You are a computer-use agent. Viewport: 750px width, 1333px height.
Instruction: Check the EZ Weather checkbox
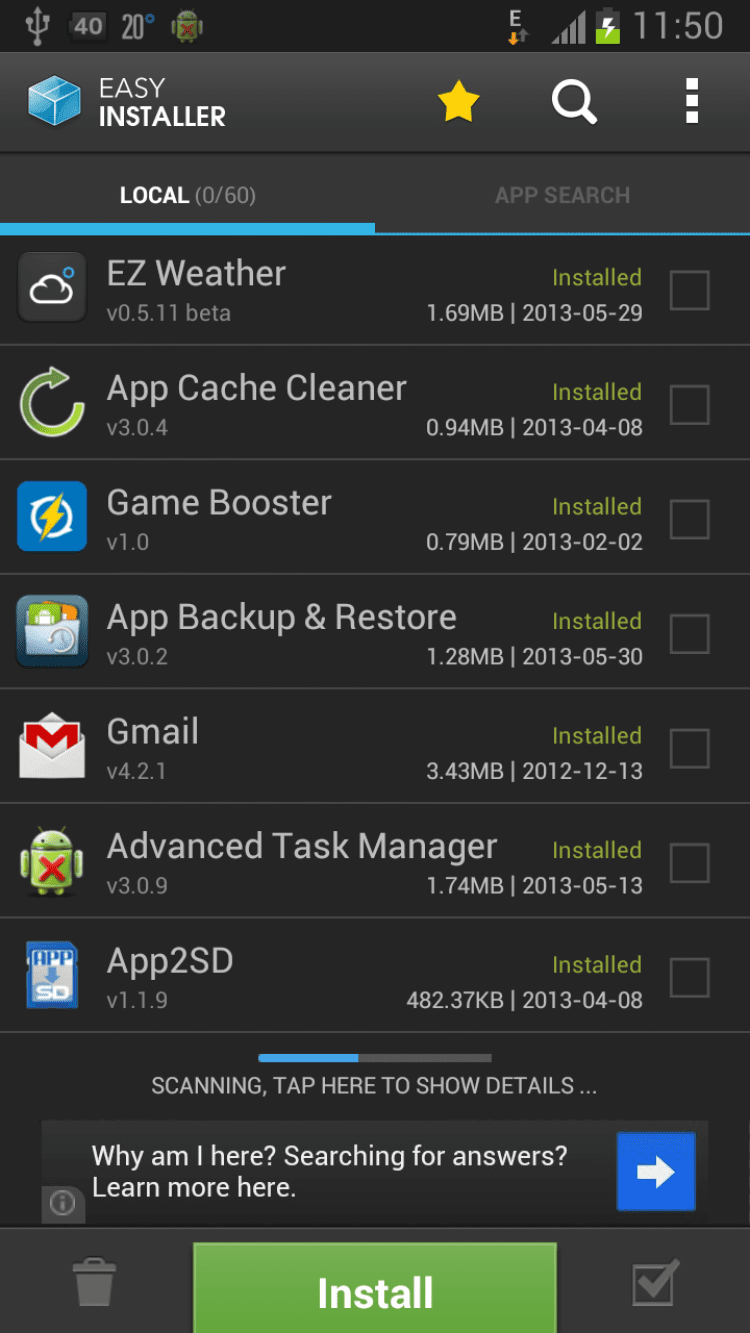(689, 291)
